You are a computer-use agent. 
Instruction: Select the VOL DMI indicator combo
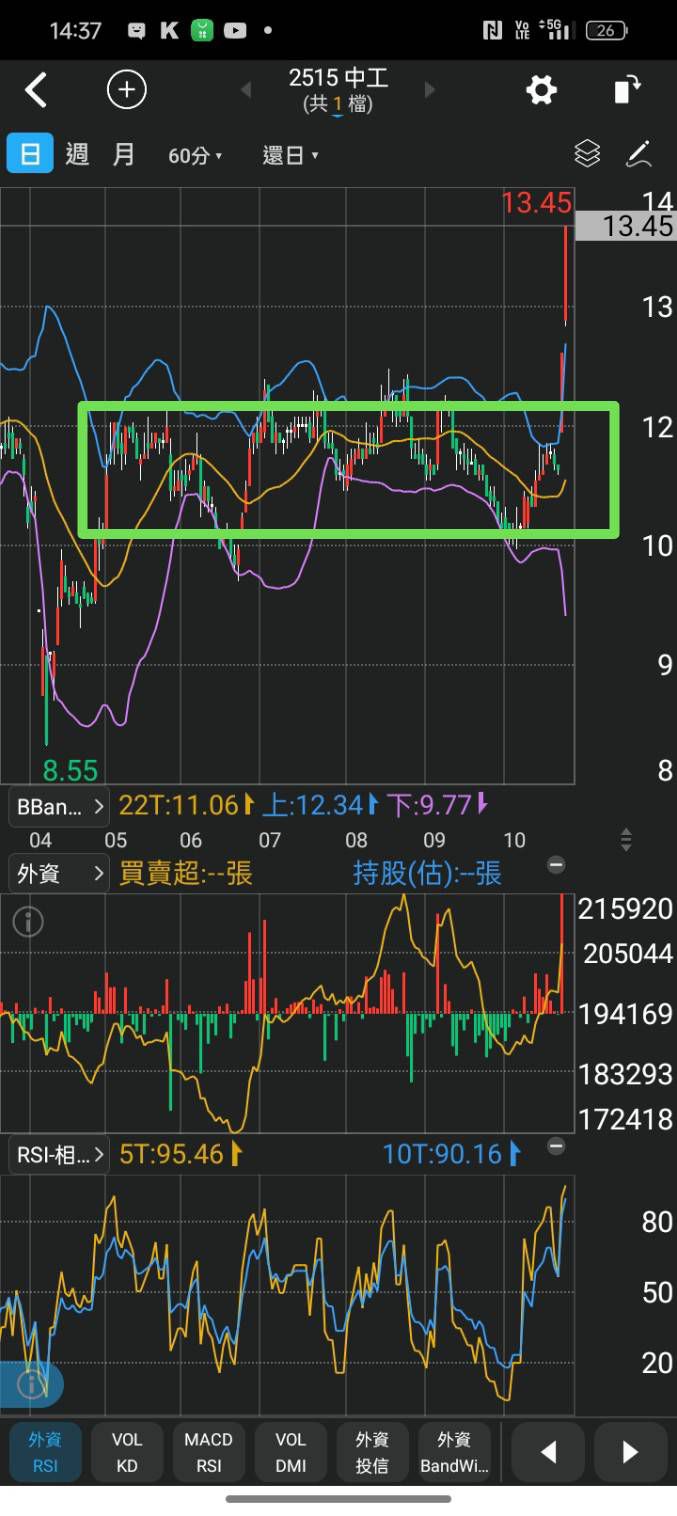pos(291,1452)
